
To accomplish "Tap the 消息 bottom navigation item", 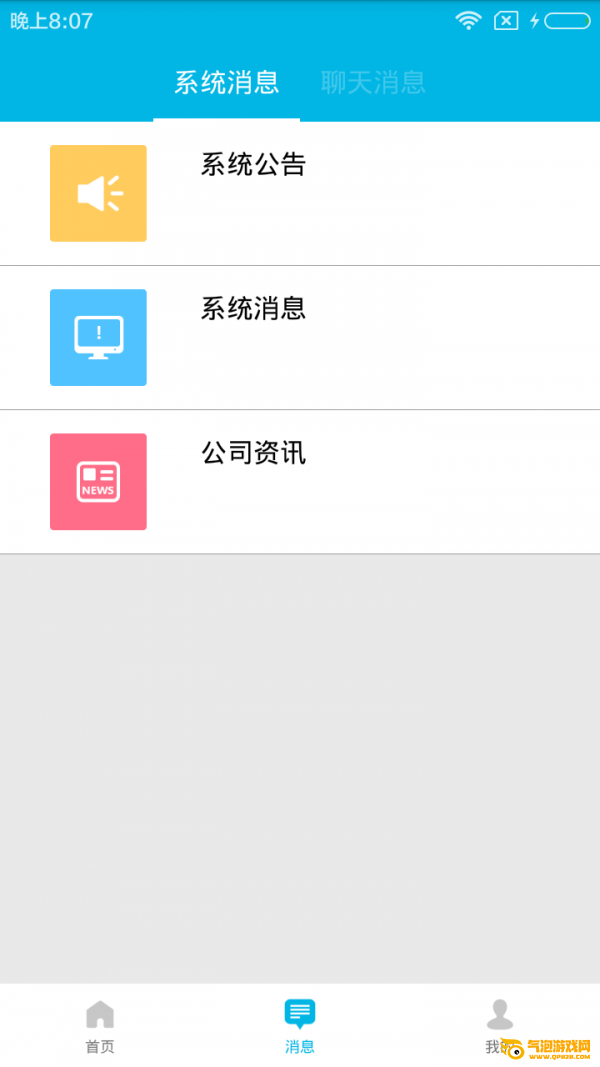I will (300, 1026).
